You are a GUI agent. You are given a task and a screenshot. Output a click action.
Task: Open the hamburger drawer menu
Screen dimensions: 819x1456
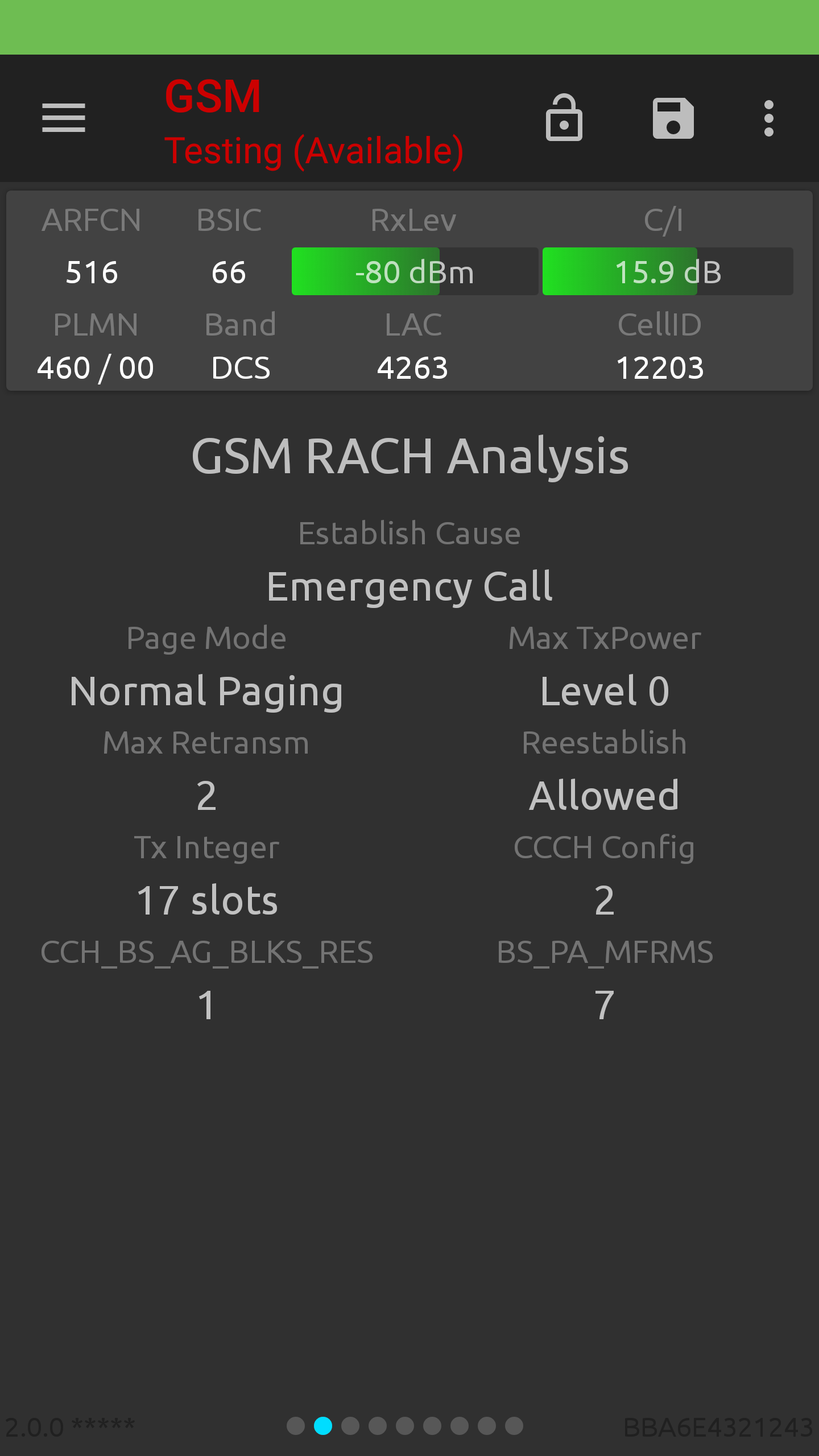tap(64, 118)
